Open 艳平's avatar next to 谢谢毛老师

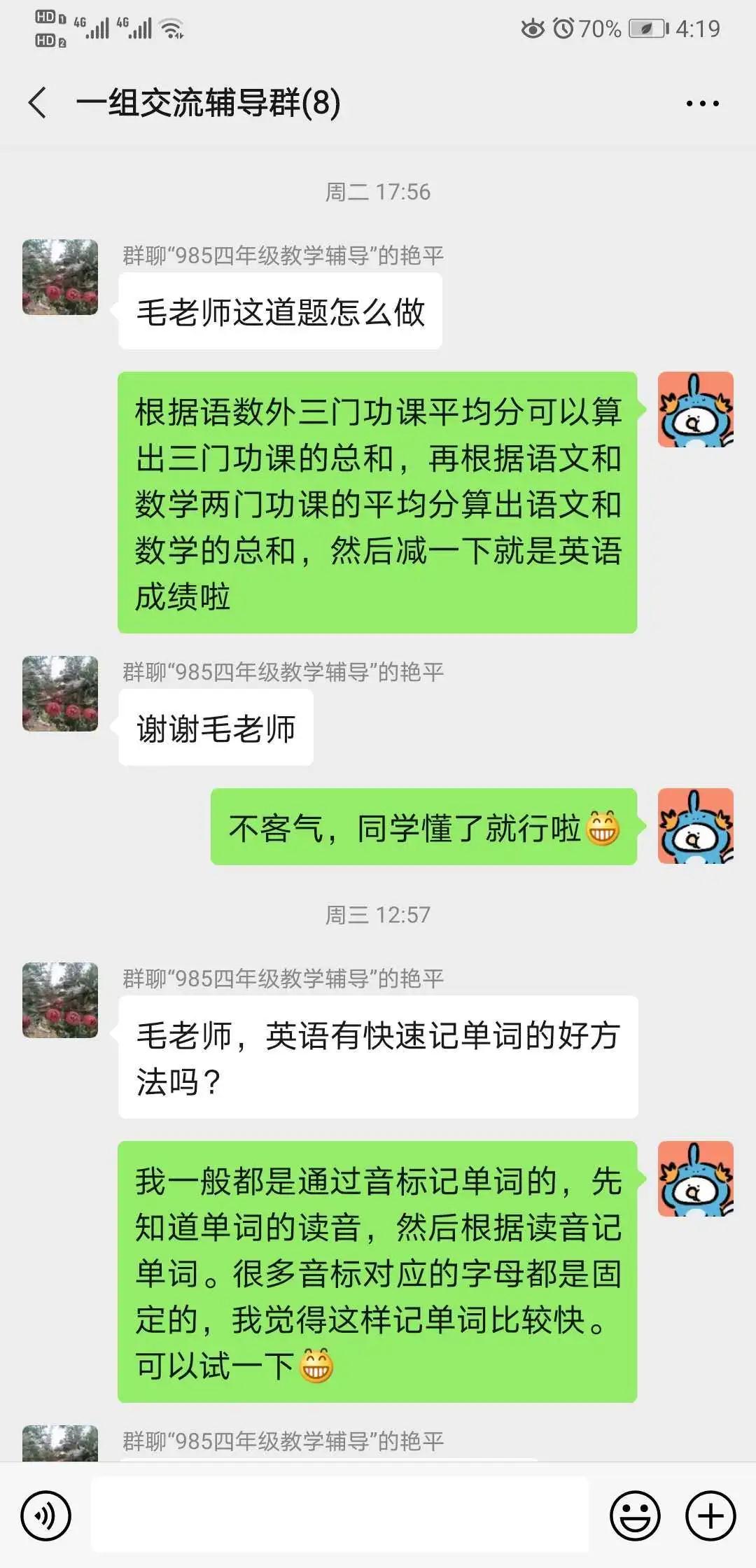[x=60, y=694]
